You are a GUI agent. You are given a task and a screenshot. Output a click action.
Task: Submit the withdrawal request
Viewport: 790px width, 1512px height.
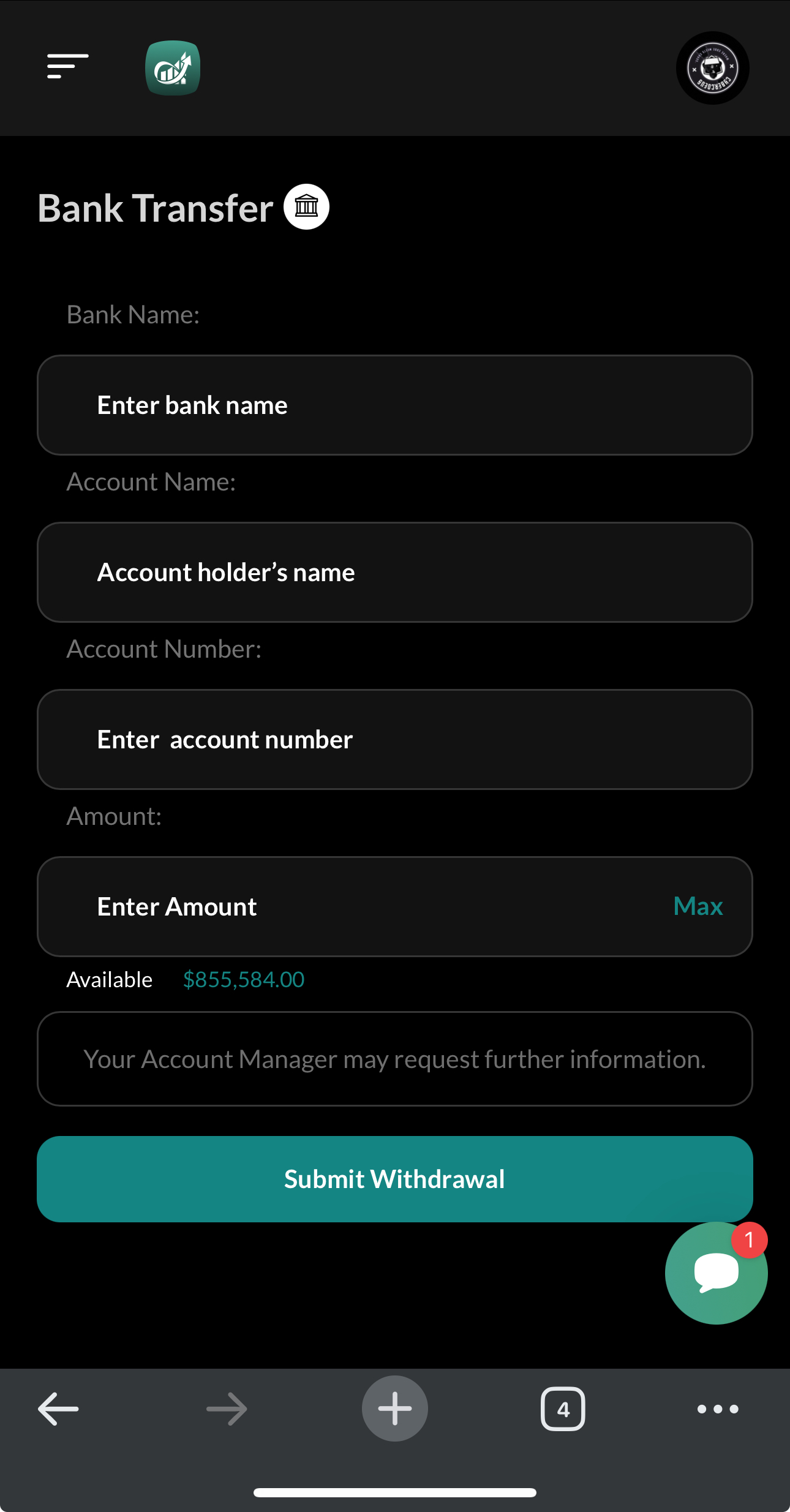point(395,1179)
